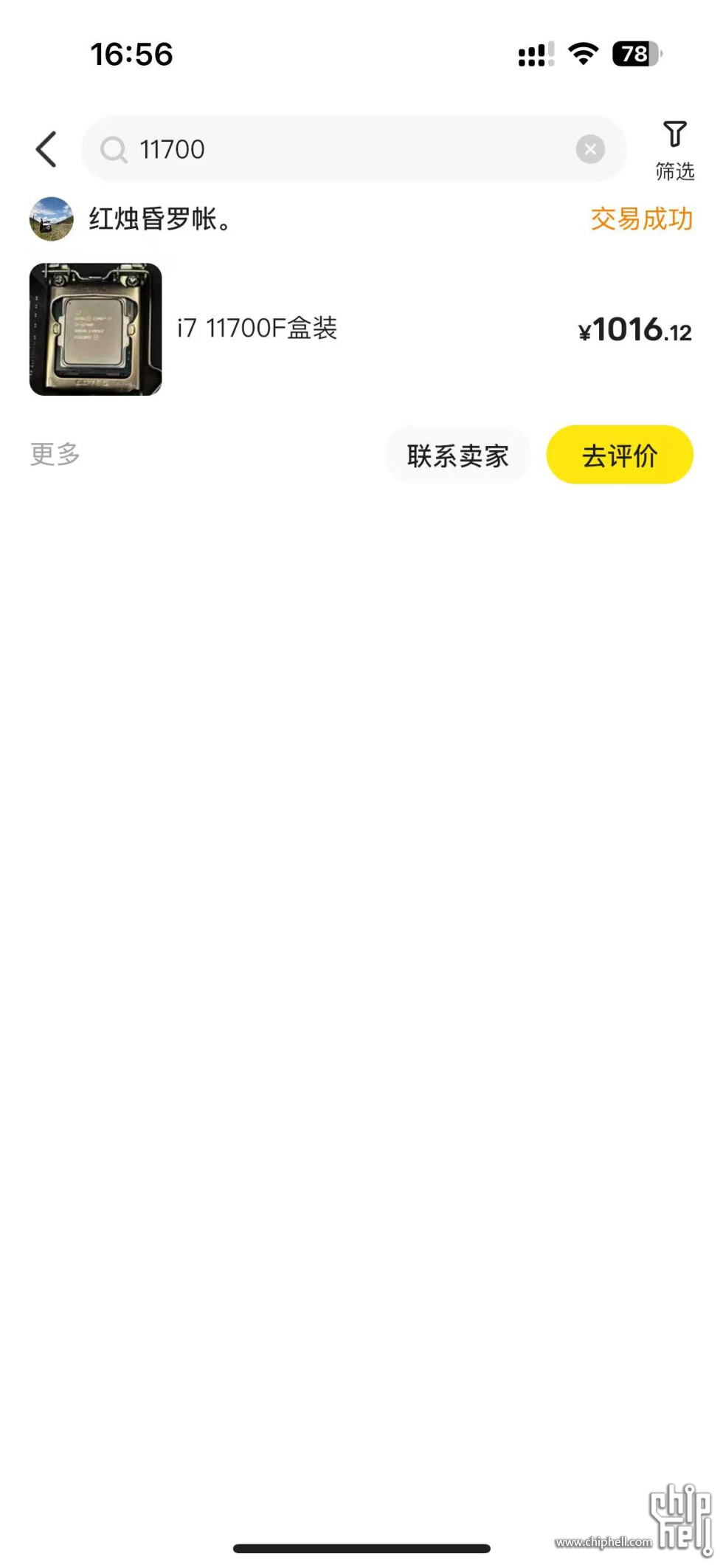Clear the search text with the X

point(589,149)
